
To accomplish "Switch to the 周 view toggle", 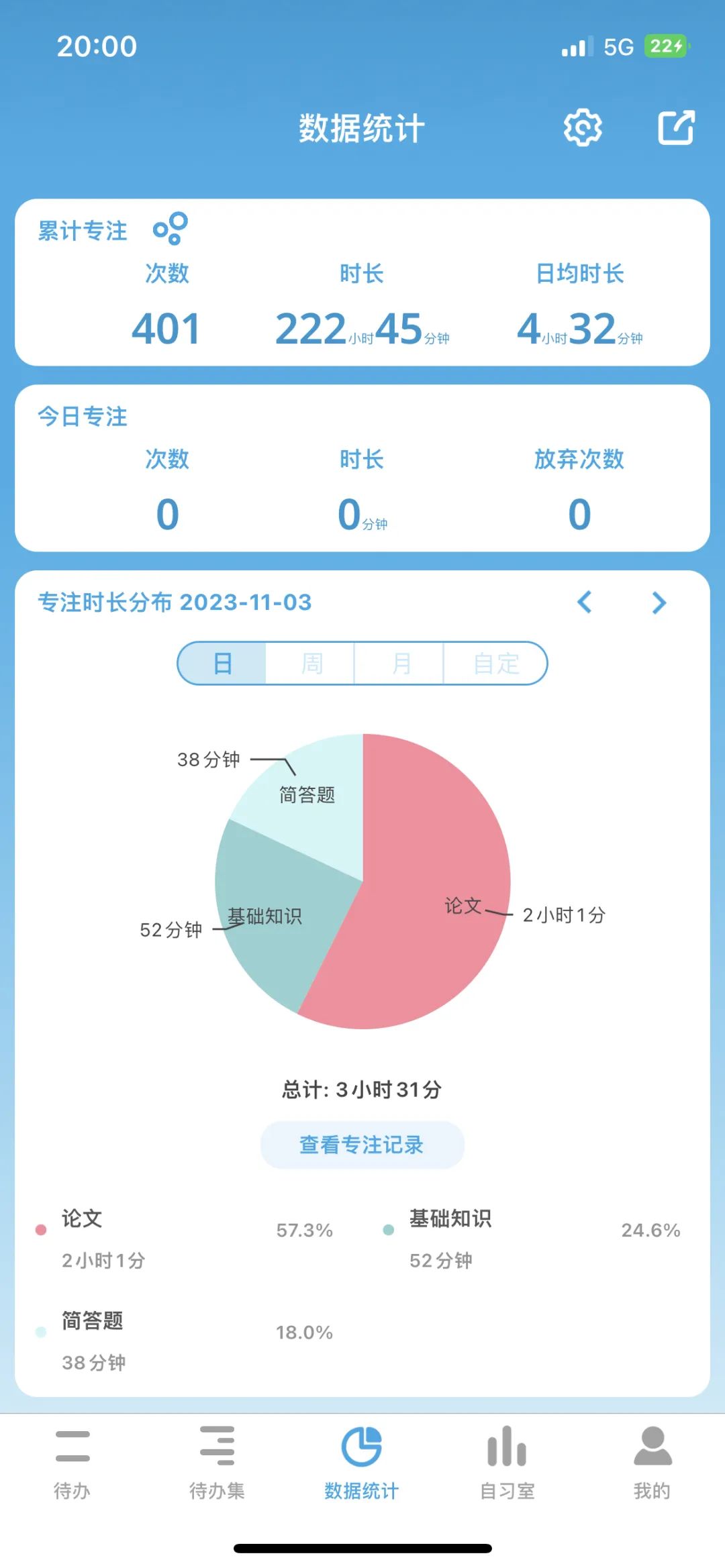I will click(x=313, y=664).
